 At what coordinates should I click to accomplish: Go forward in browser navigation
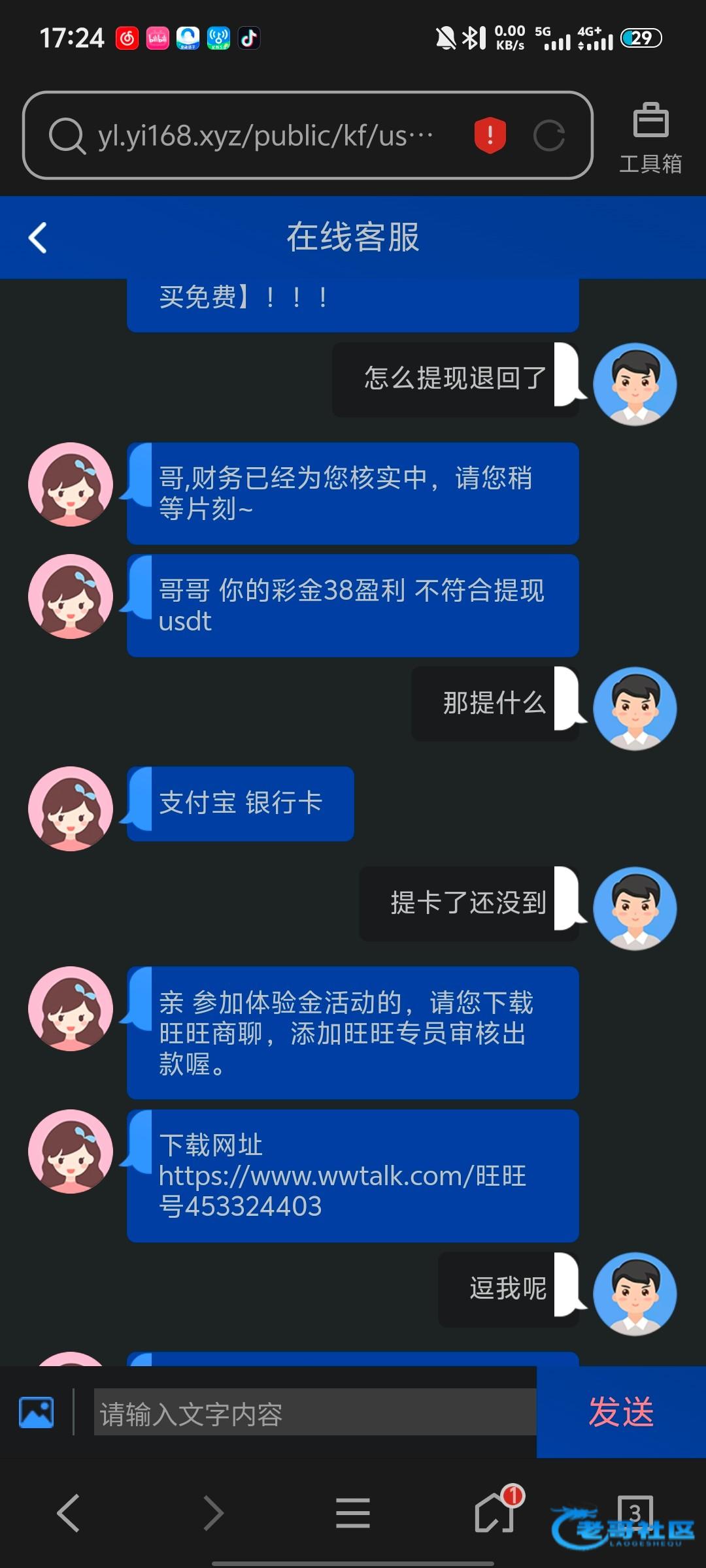[212, 1513]
